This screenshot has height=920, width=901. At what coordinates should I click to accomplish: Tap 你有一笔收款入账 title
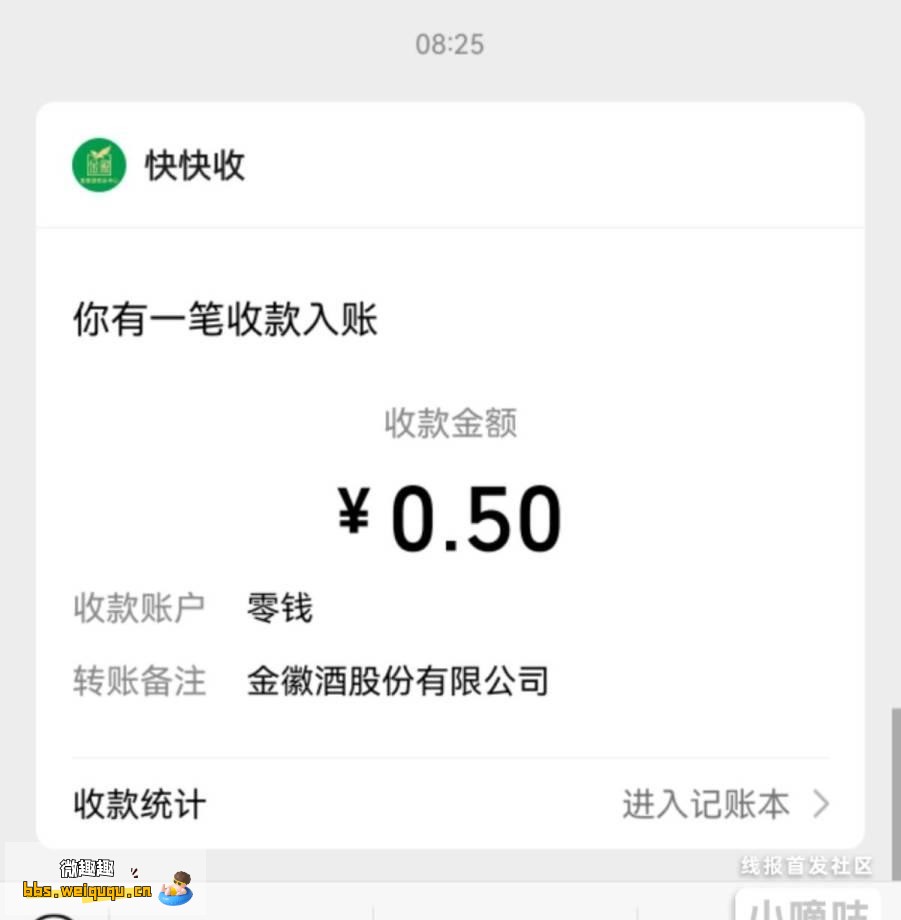224,318
